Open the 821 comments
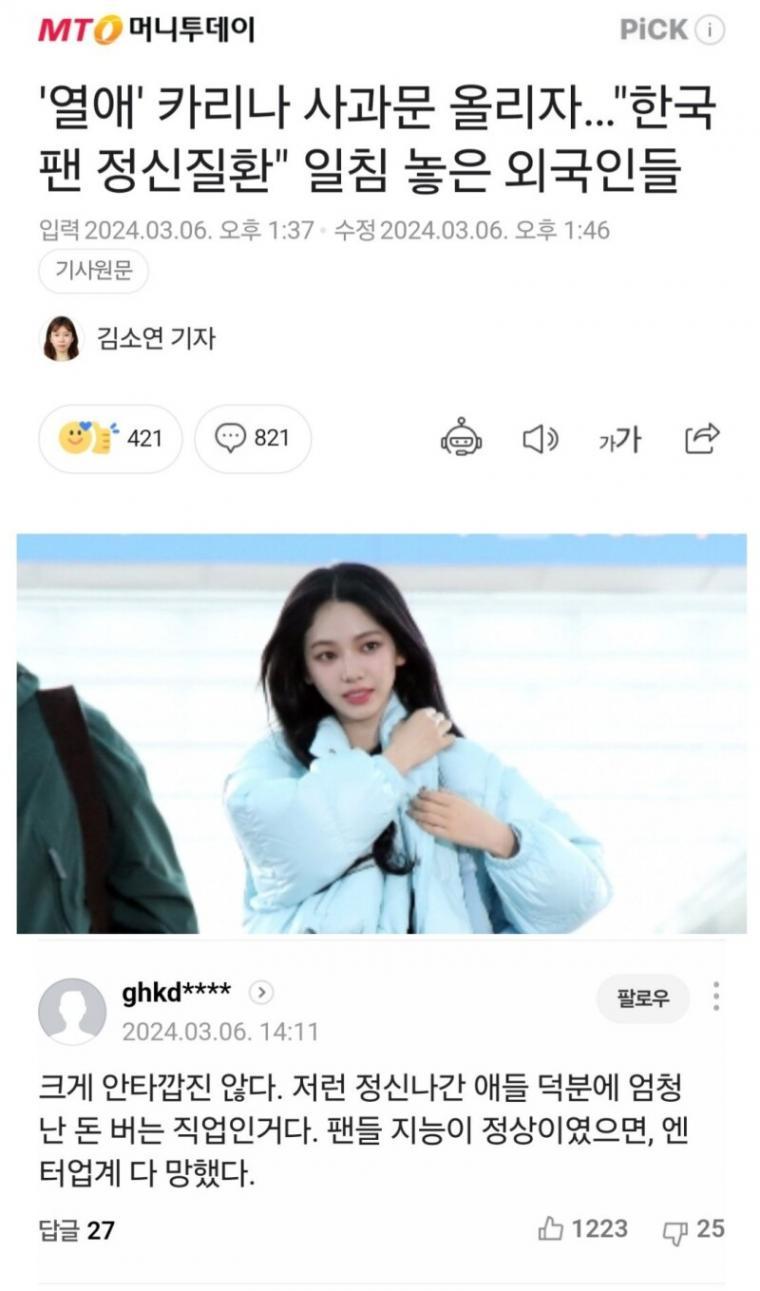Screen dimensions: 760x1291 point(253,438)
